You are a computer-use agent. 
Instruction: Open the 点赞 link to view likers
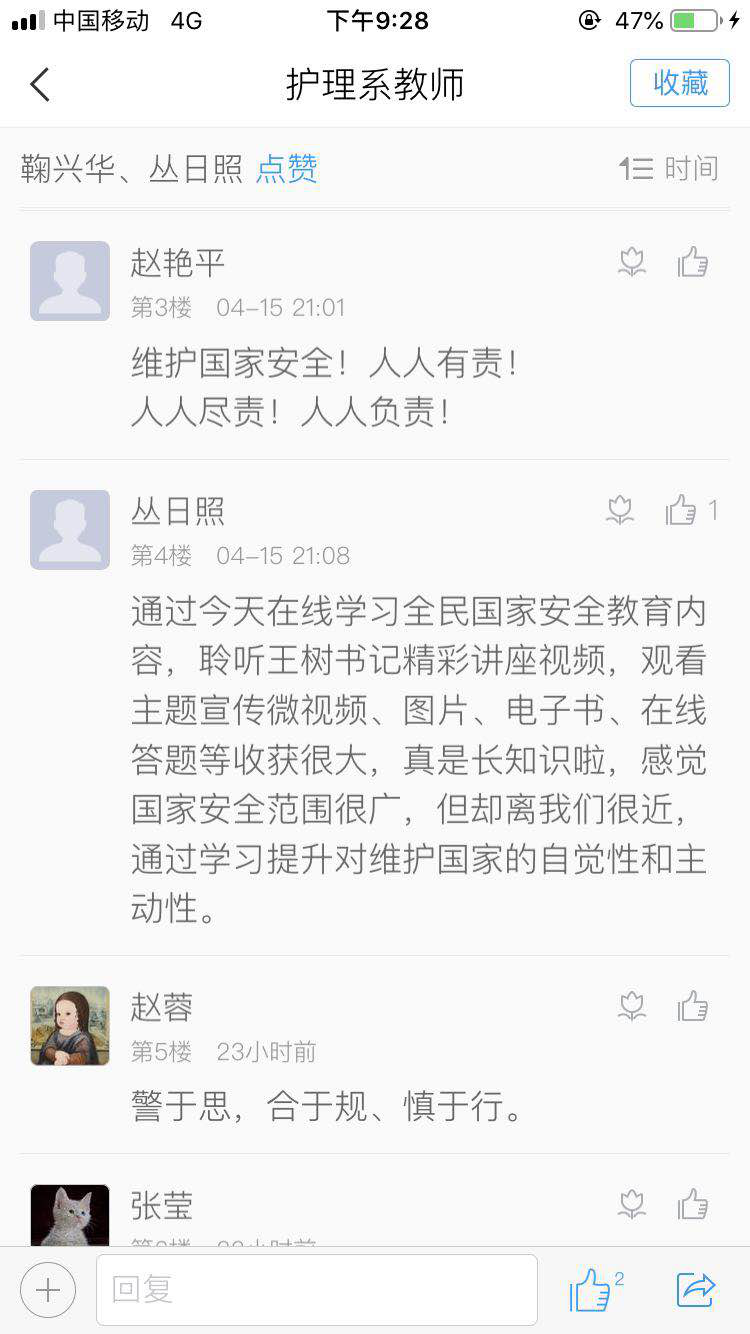pyautogui.click(x=288, y=169)
